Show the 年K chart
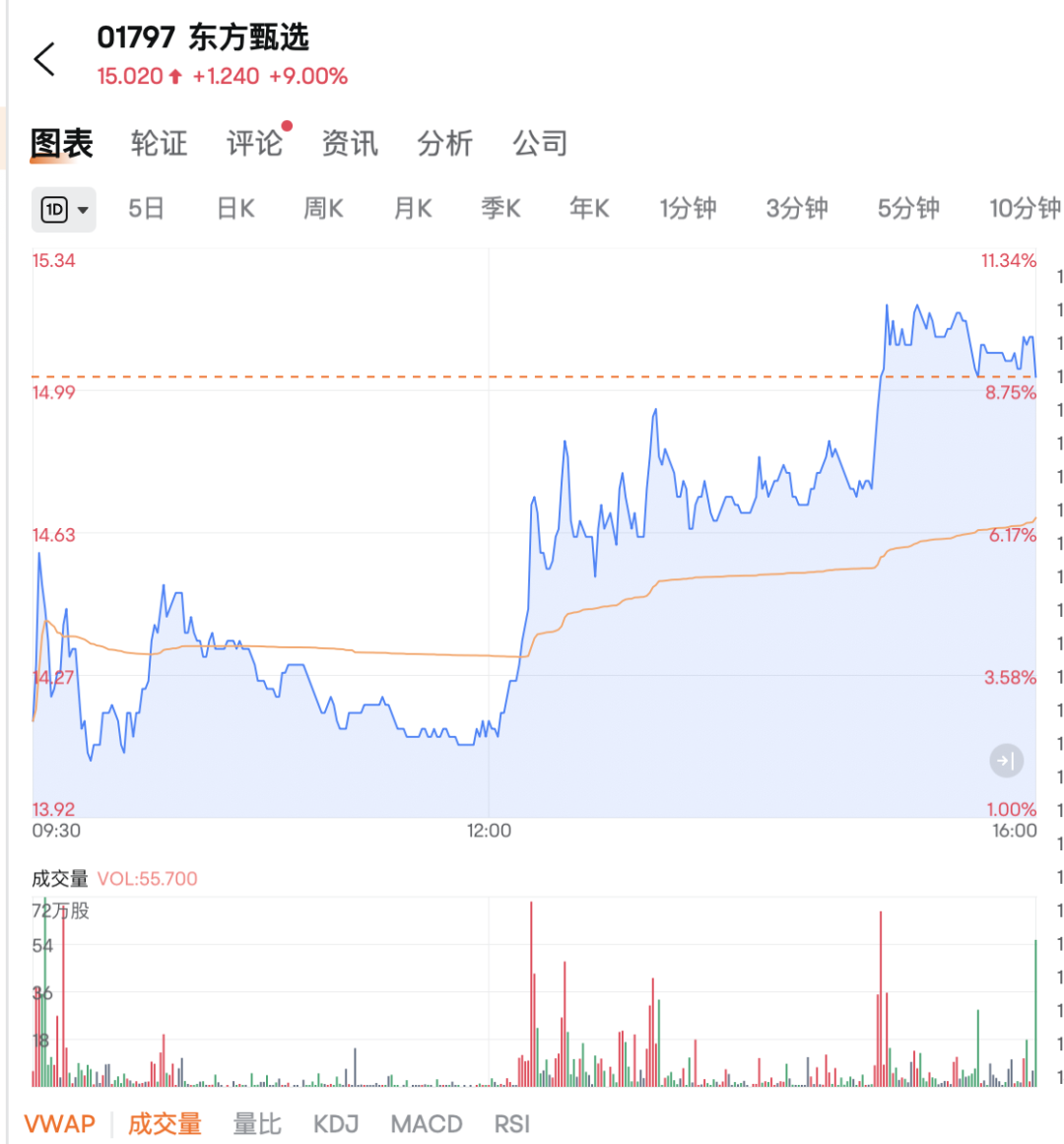 pyautogui.click(x=589, y=209)
